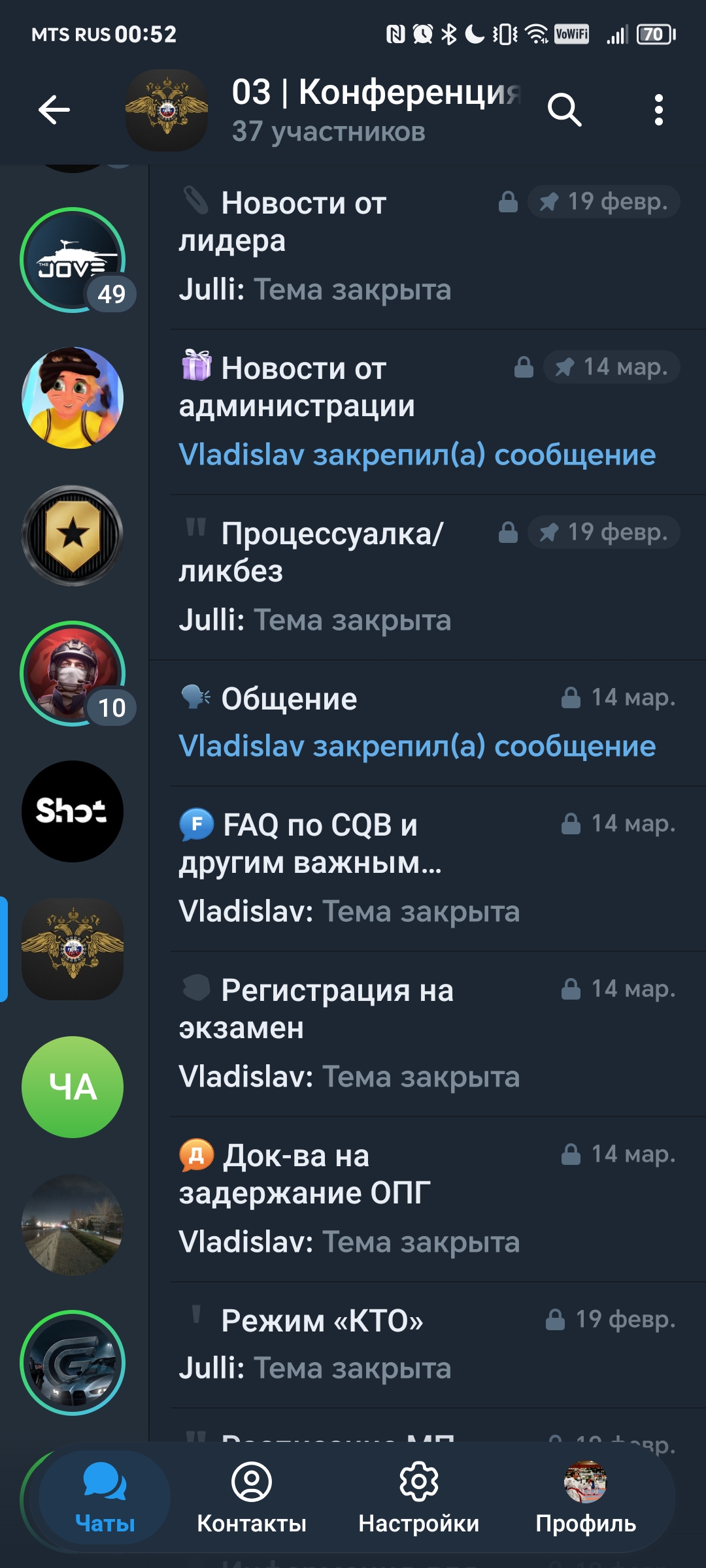The image size is (706, 1568).
Task: Open the Shot channel from the sidebar
Action: coord(72,810)
